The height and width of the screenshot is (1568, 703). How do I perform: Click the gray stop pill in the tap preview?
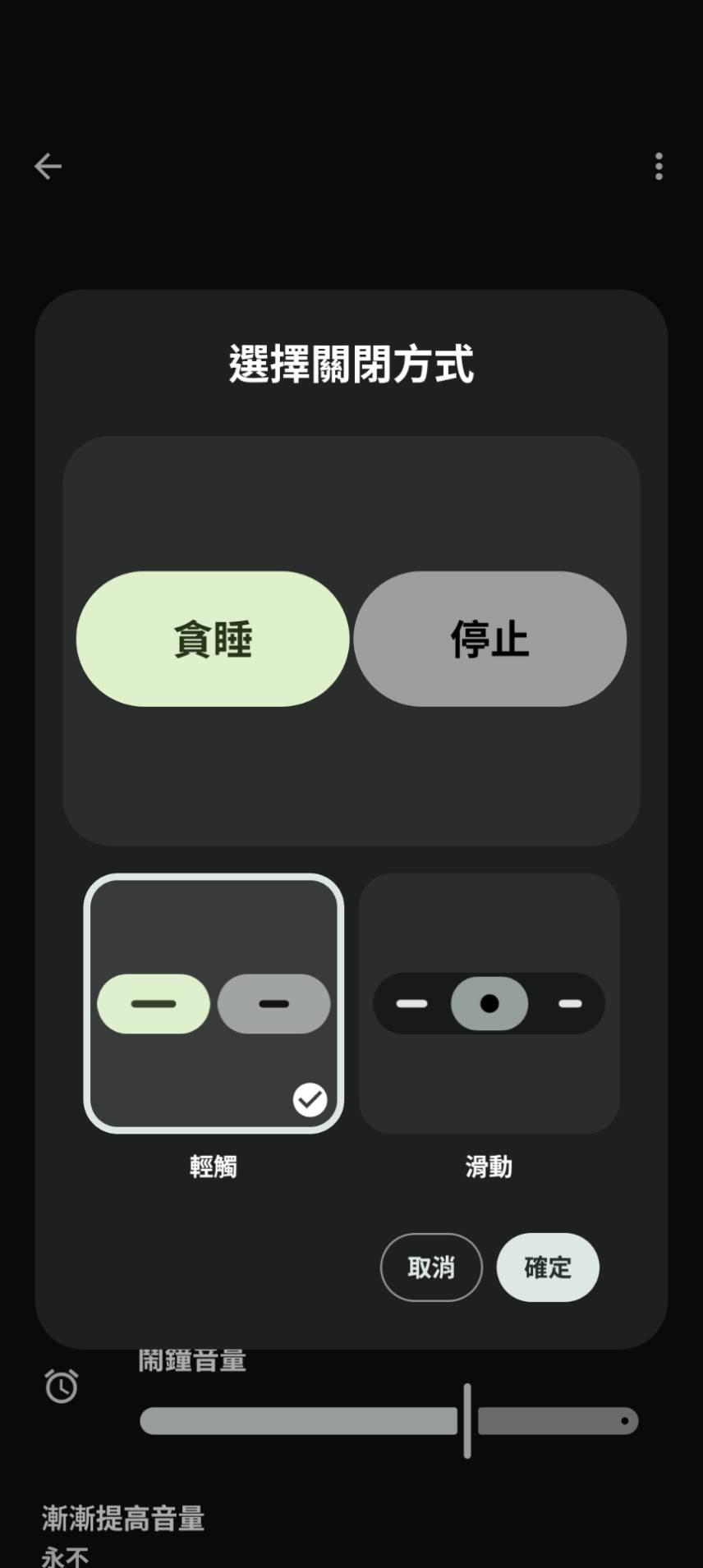coord(274,1003)
